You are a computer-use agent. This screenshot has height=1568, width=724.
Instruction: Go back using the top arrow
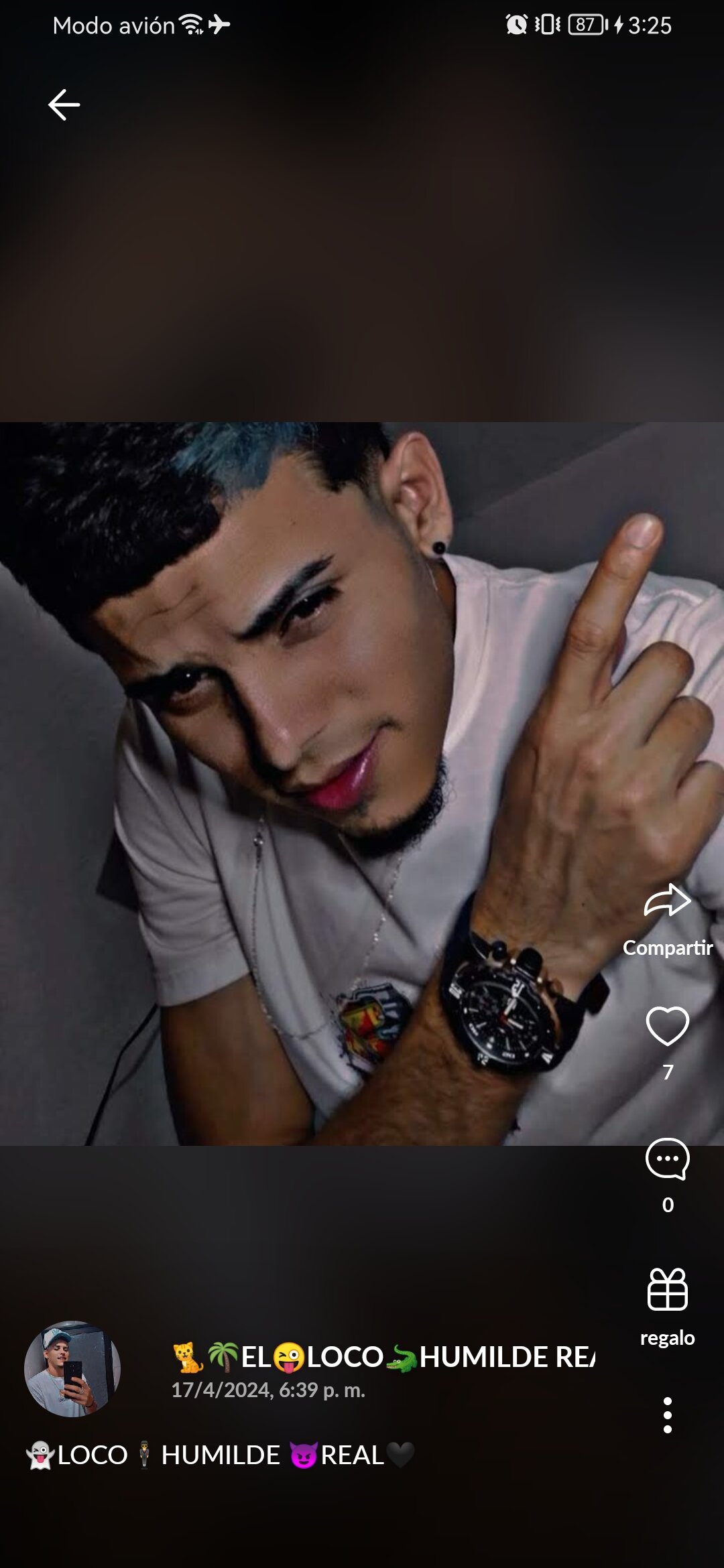click(64, 105)
